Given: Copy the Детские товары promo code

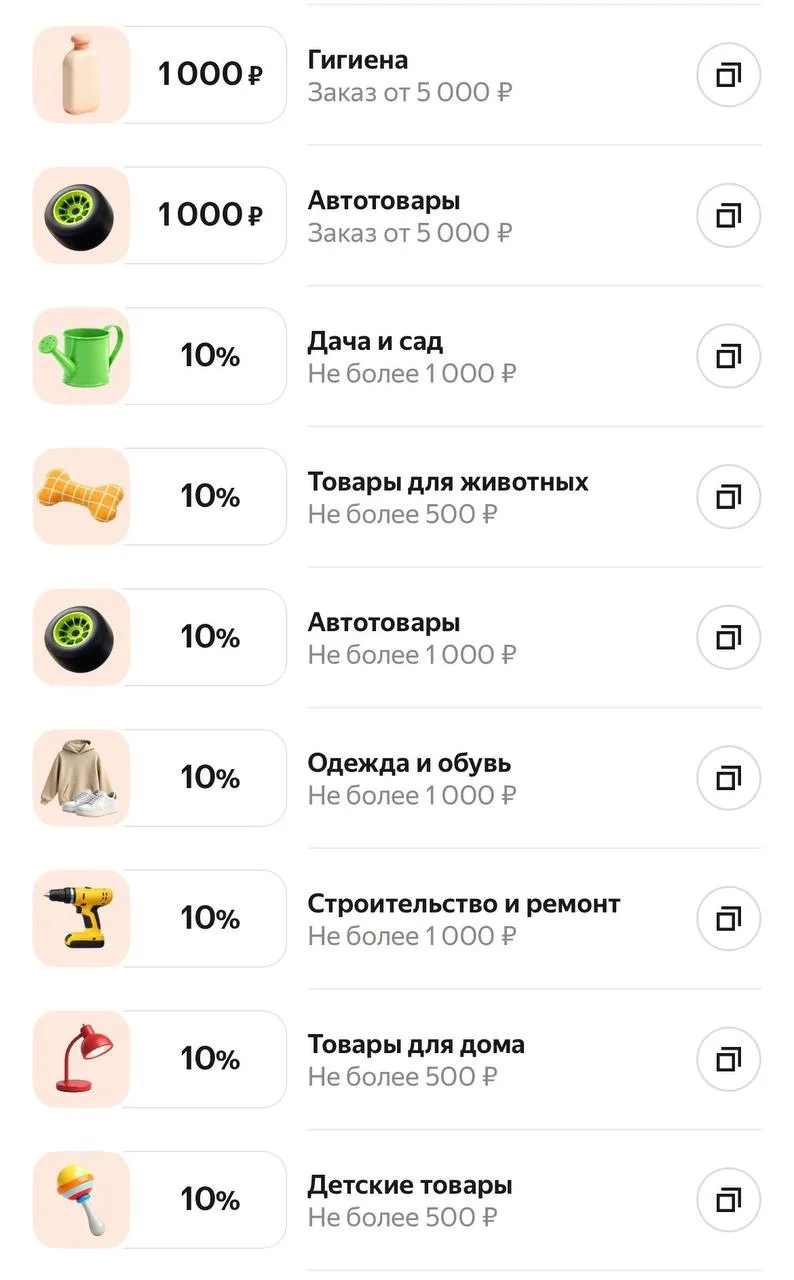Looking at the screenshot, I should click(x=729, y=1200).
